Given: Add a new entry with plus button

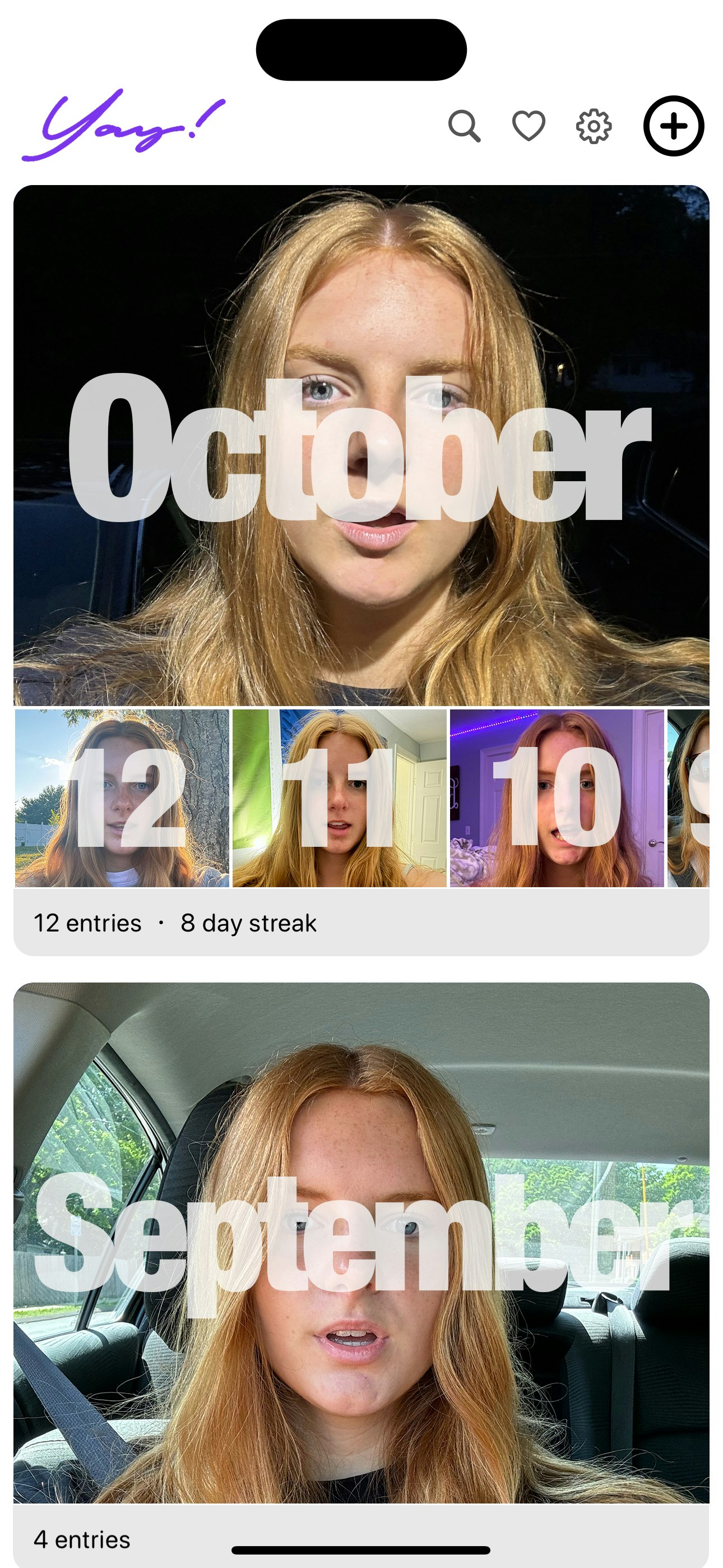Looking at the screenshot, I should 674,126.
